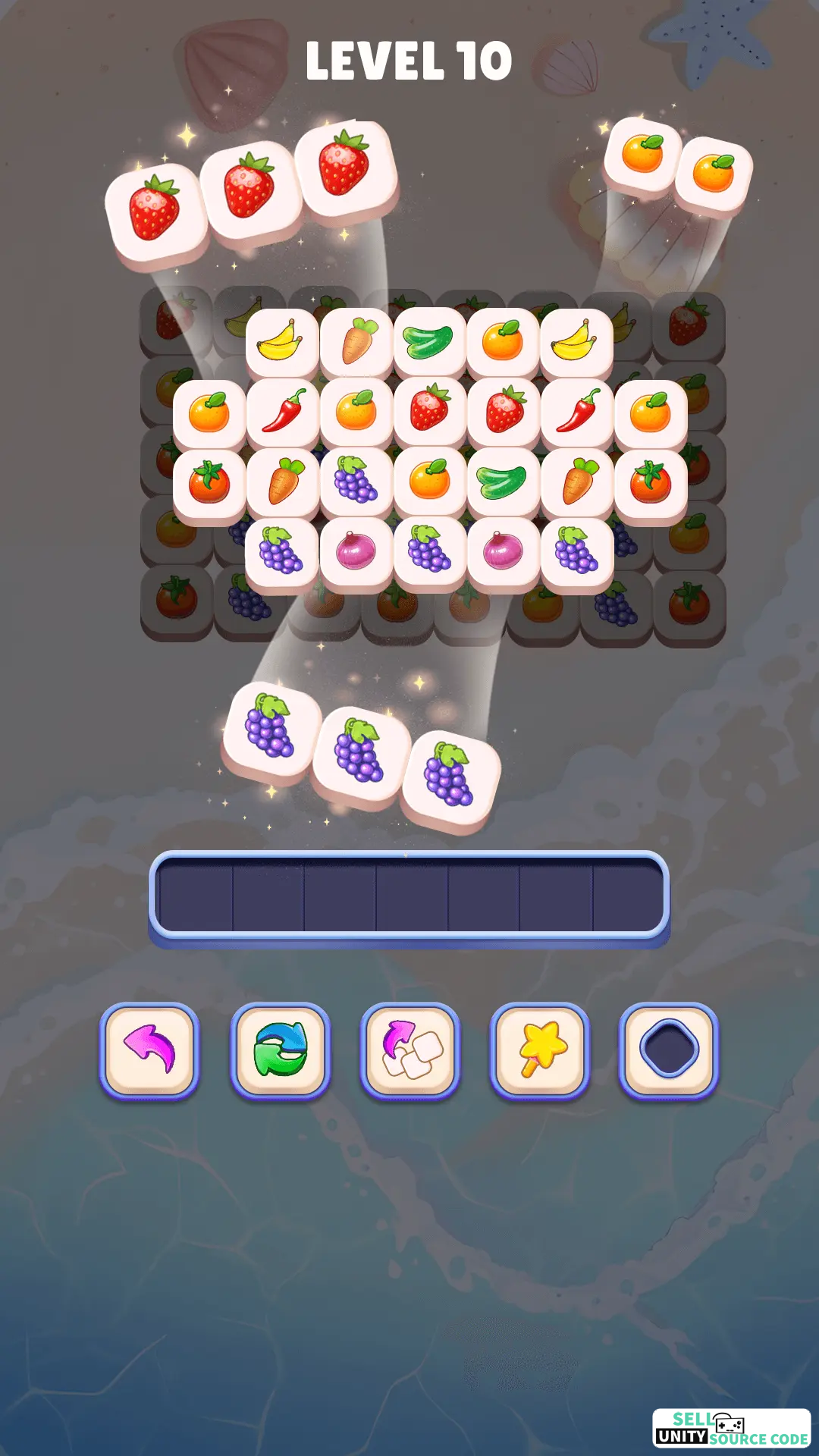
Task: Undo the last move with the pink arrow
Action: click(x=149, y=1050)
